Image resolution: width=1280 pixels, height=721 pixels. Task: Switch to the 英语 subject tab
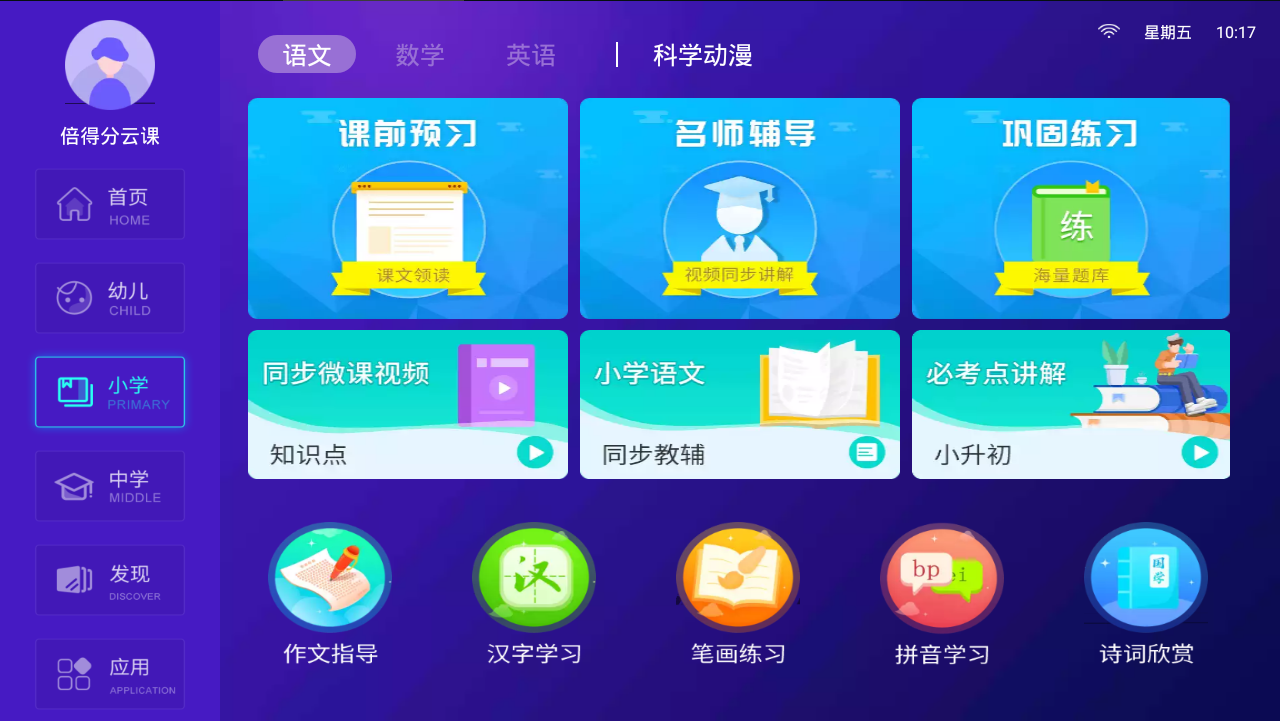(530, 55)
